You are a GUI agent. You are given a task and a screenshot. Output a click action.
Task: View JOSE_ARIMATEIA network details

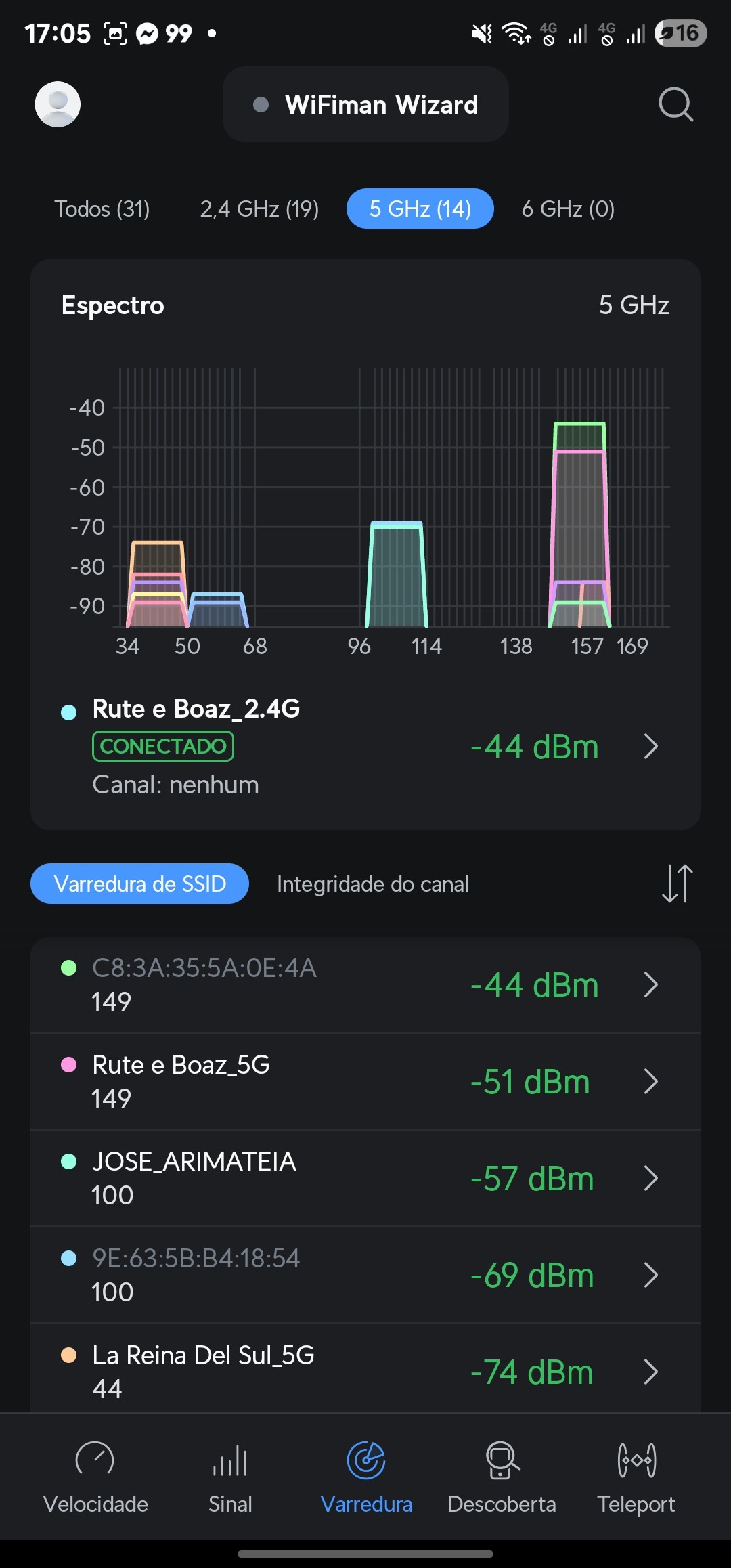coord(365,1178)
